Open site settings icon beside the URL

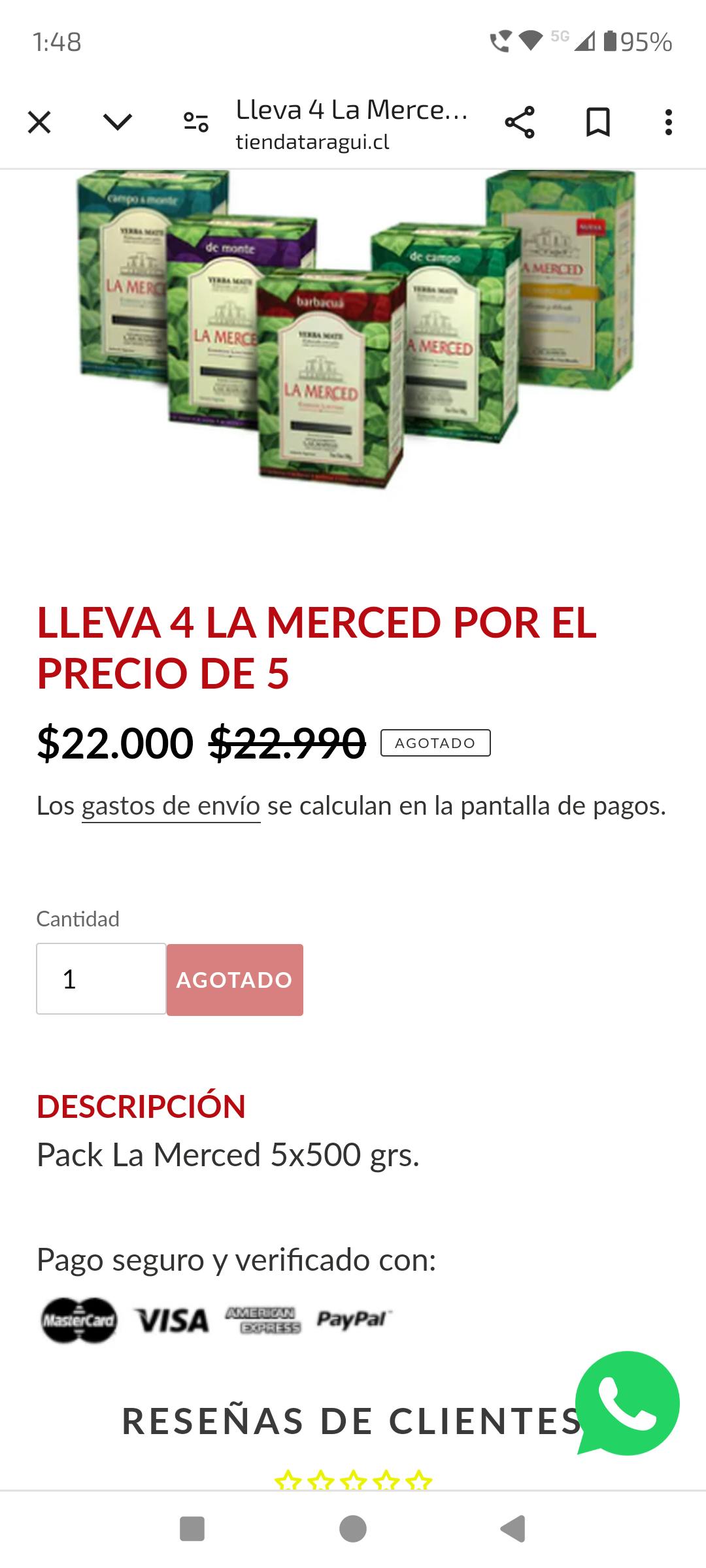195,122
